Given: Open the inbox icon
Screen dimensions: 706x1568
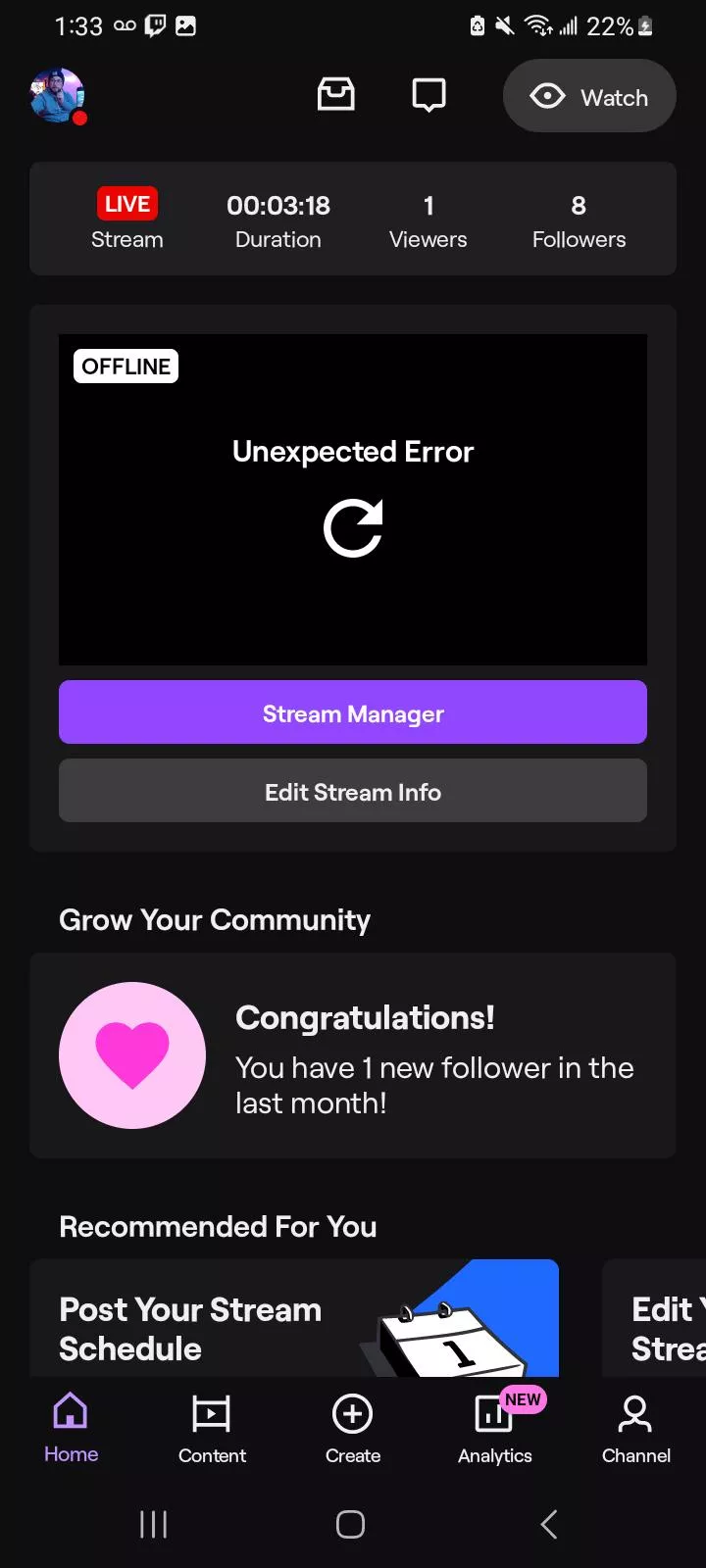Looking at the screenshot, I should (x=335, y=95).
